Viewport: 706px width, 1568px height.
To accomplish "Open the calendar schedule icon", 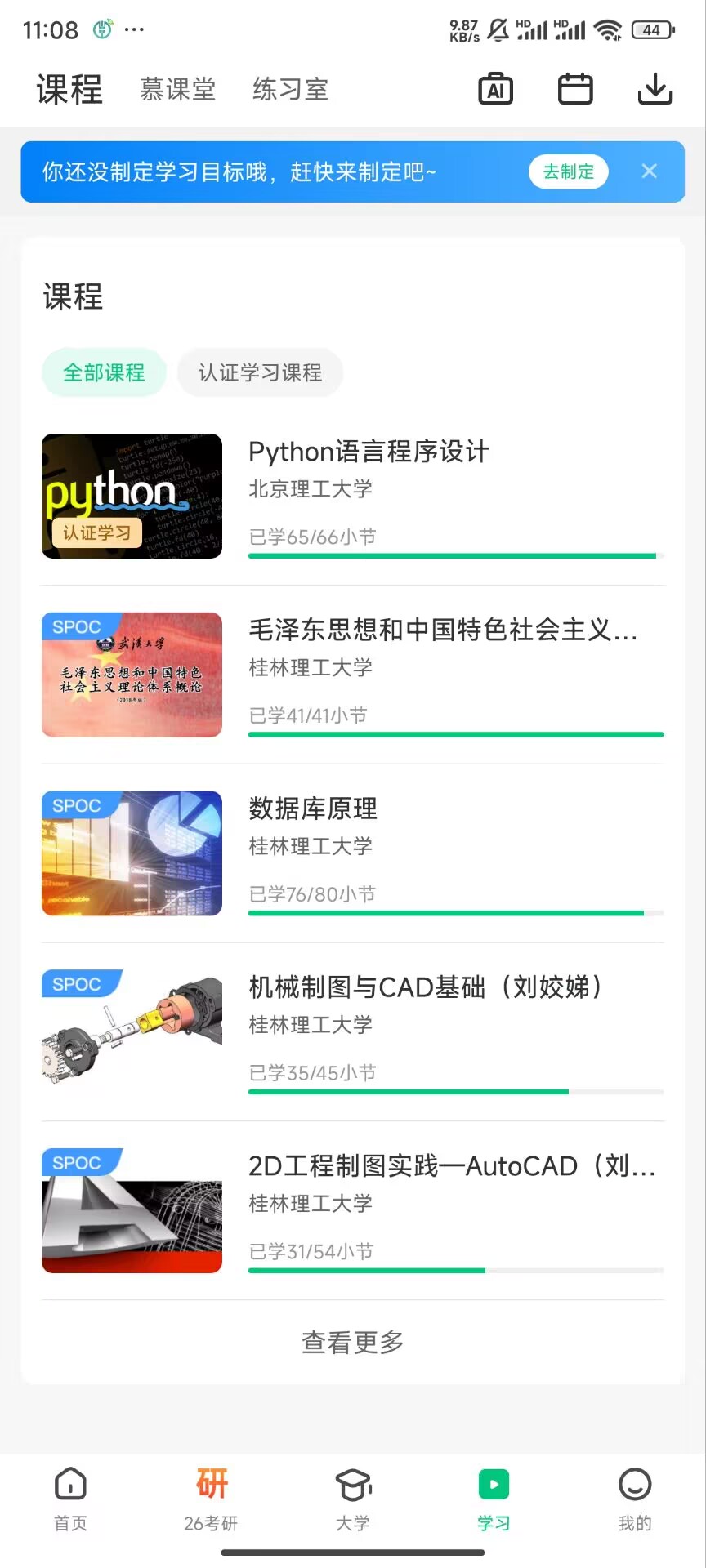I will pos(575,90).
